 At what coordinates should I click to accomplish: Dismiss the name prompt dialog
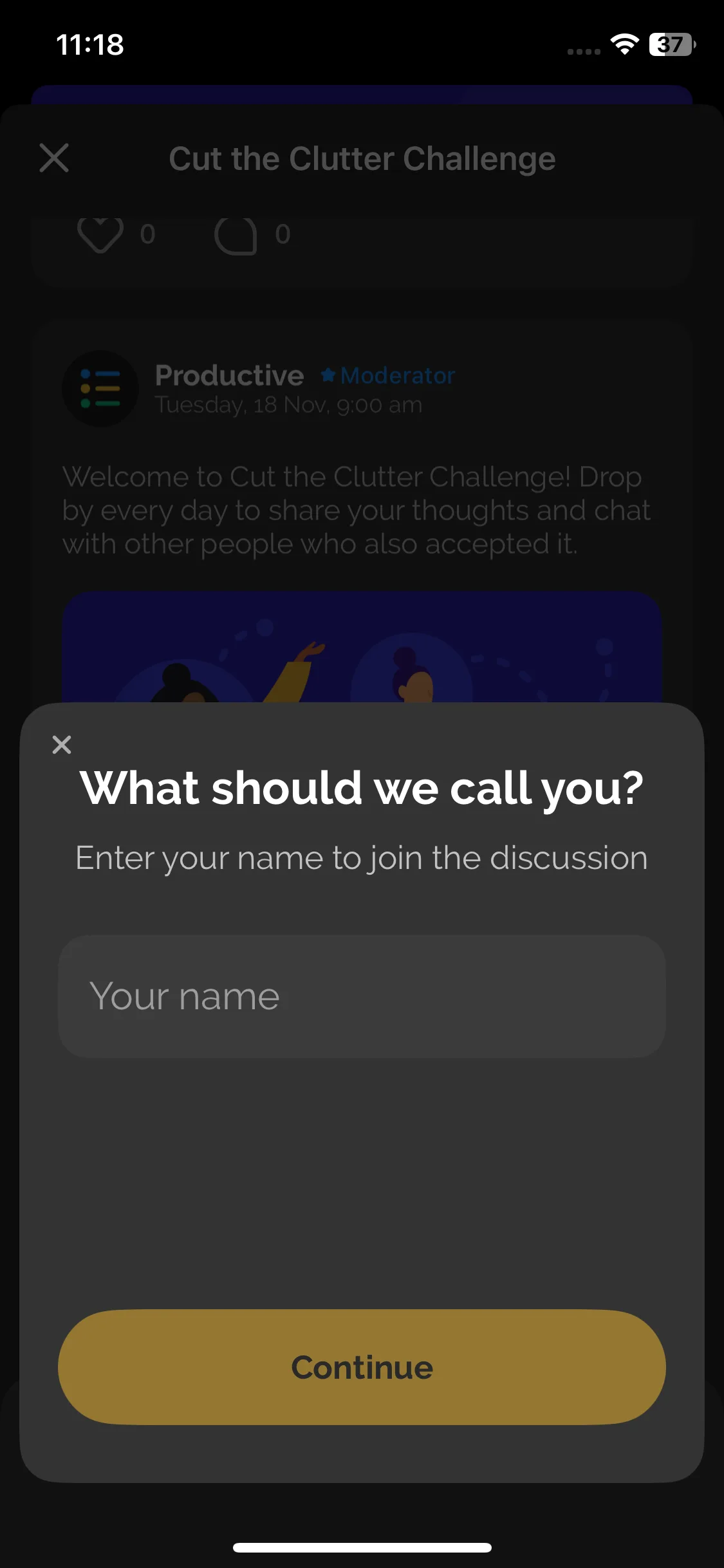click(62, 745)
